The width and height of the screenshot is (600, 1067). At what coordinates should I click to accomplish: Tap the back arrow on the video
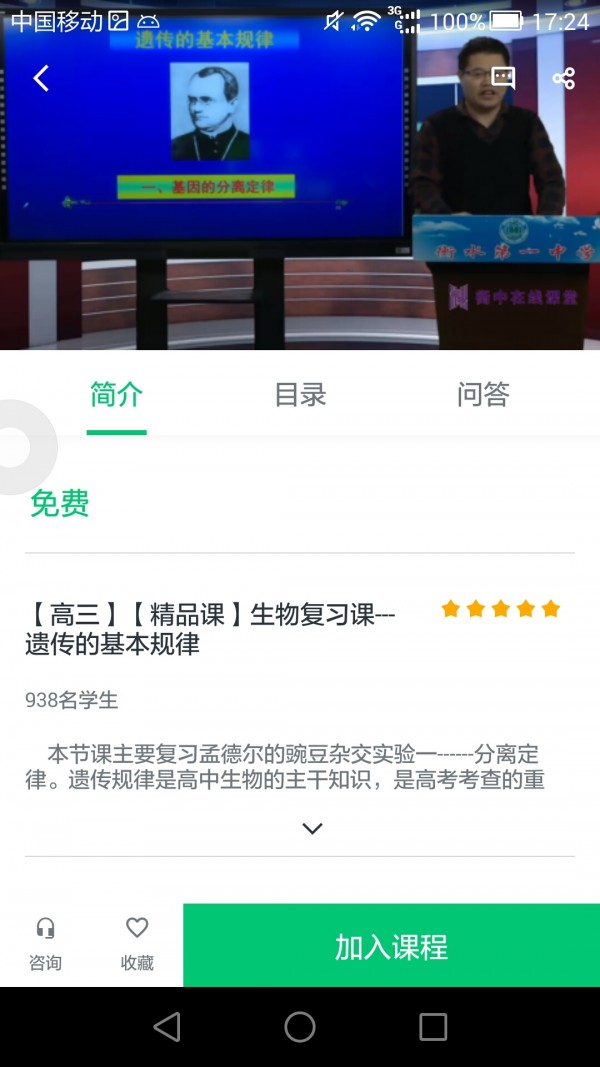[x=41, y=78]
